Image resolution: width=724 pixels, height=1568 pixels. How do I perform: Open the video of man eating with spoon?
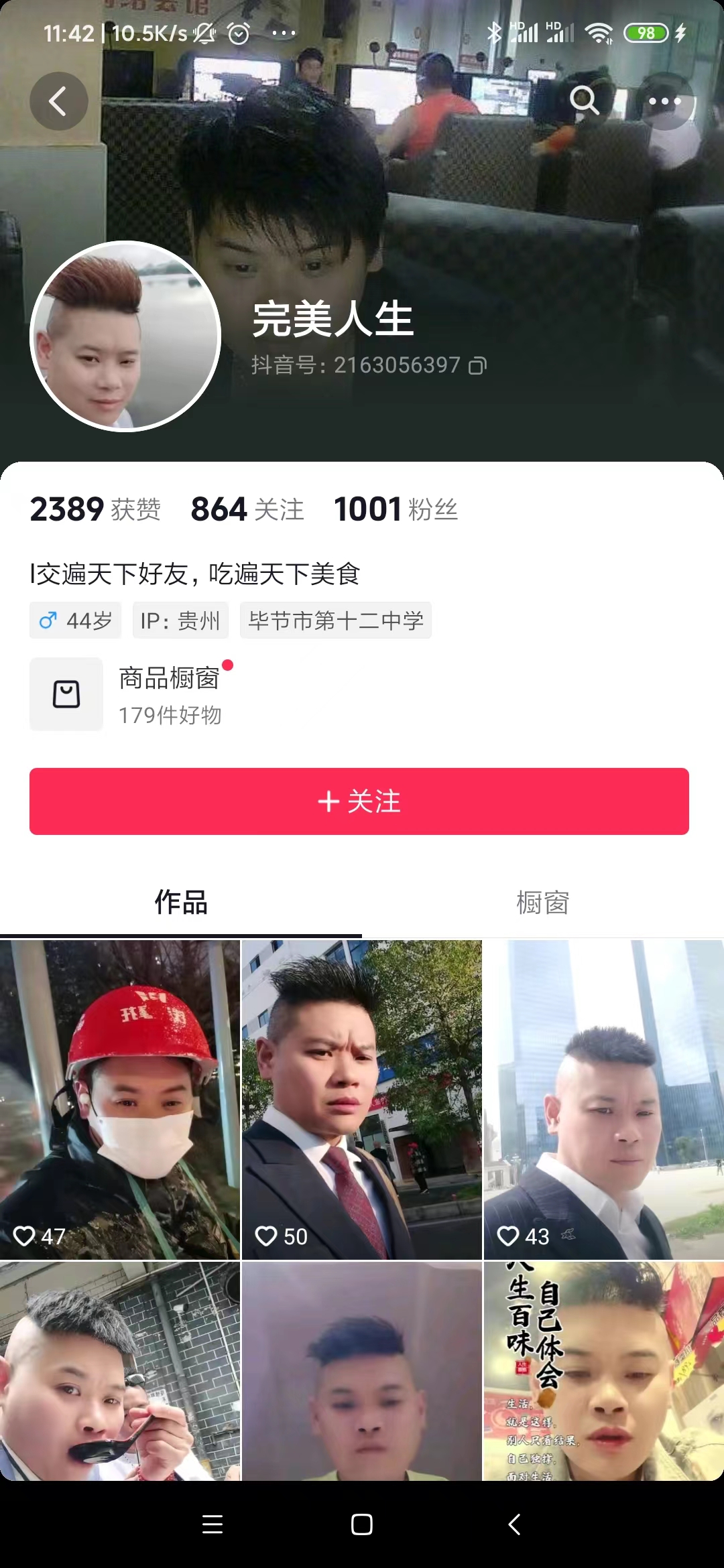pyautogui.click(x=120, y=1370)
